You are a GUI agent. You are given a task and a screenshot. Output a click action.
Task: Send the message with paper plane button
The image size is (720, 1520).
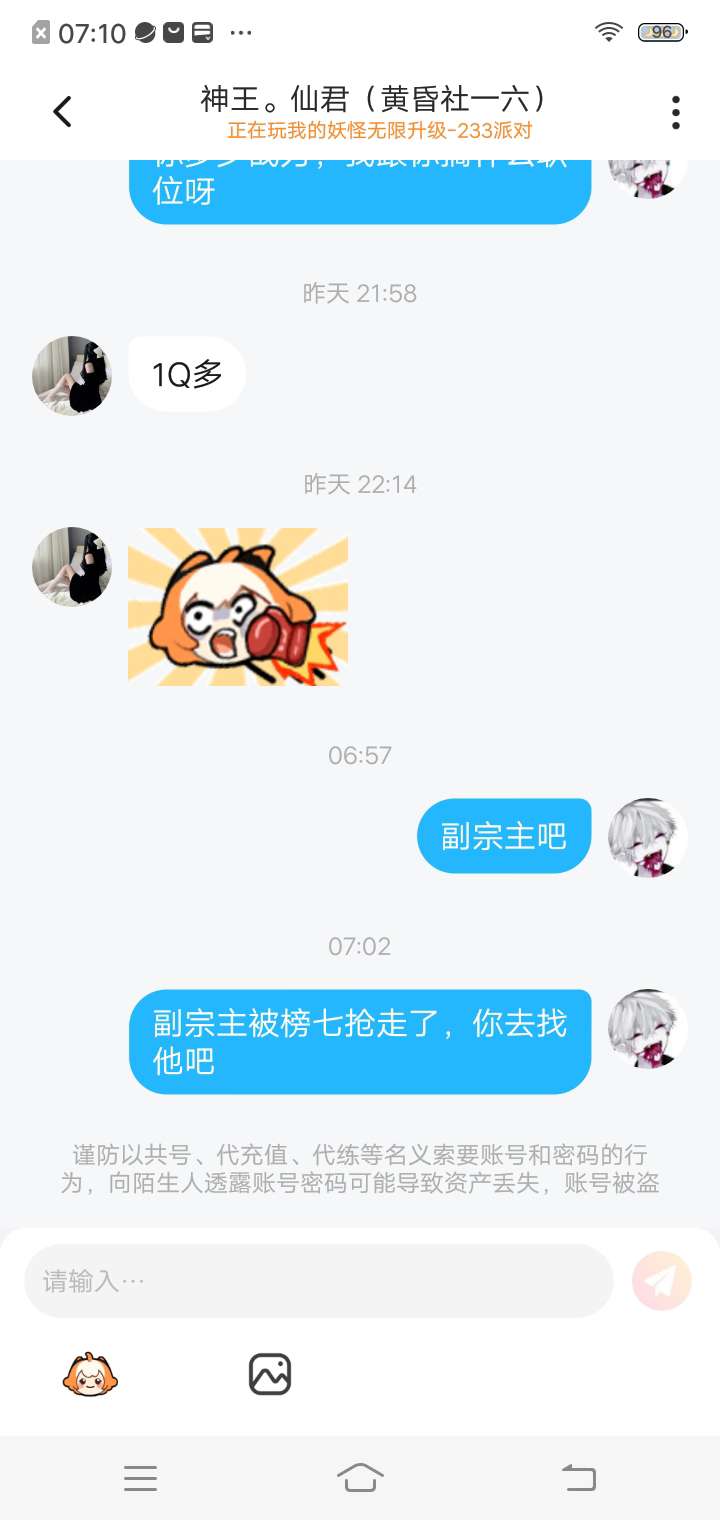pyautogui.click(x=662, y=1280)
